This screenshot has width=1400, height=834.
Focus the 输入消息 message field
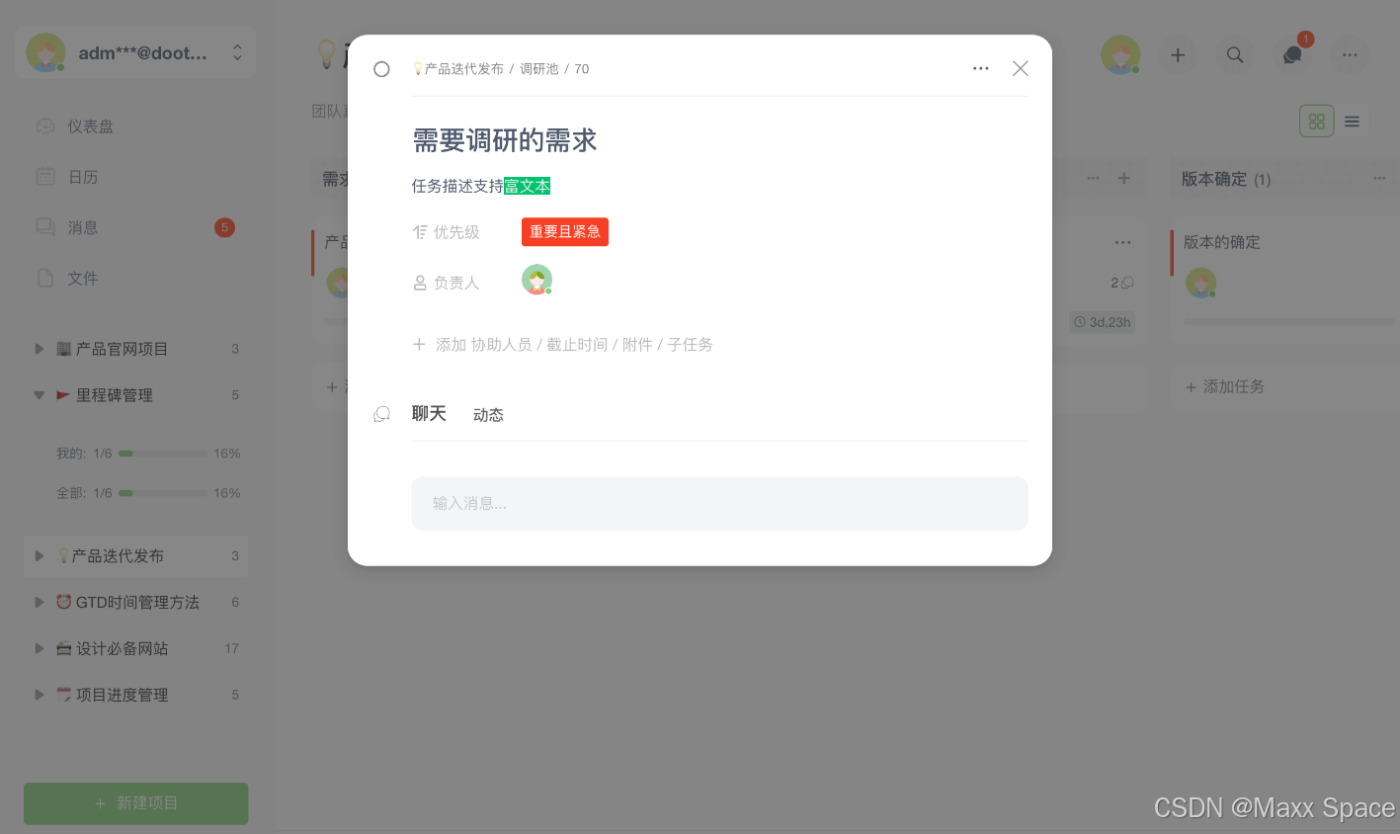[x=719, y=503]
